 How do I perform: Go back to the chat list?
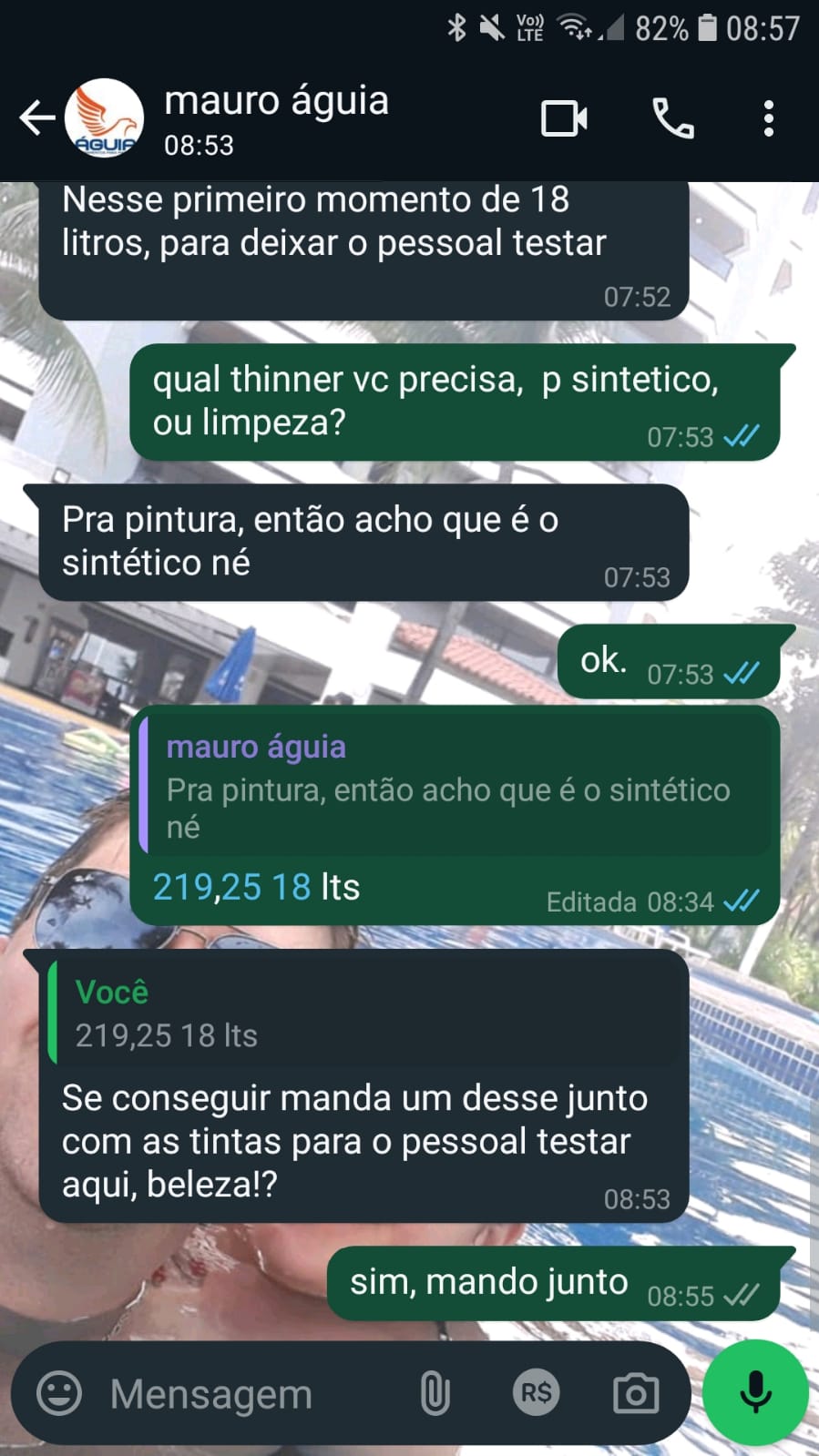coord(36,118)
